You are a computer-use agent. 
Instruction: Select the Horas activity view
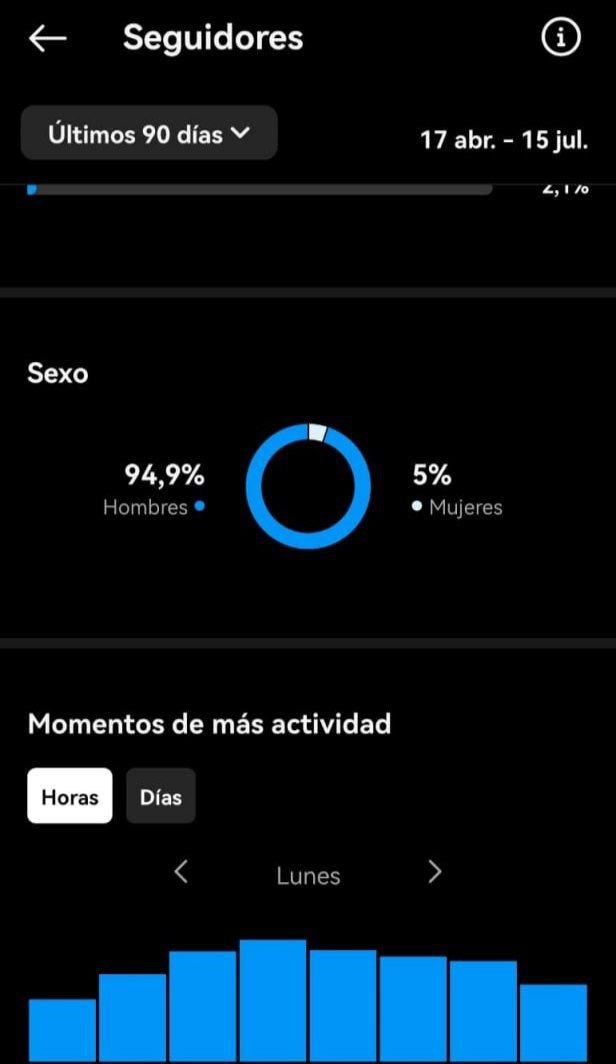coord(70,796)
